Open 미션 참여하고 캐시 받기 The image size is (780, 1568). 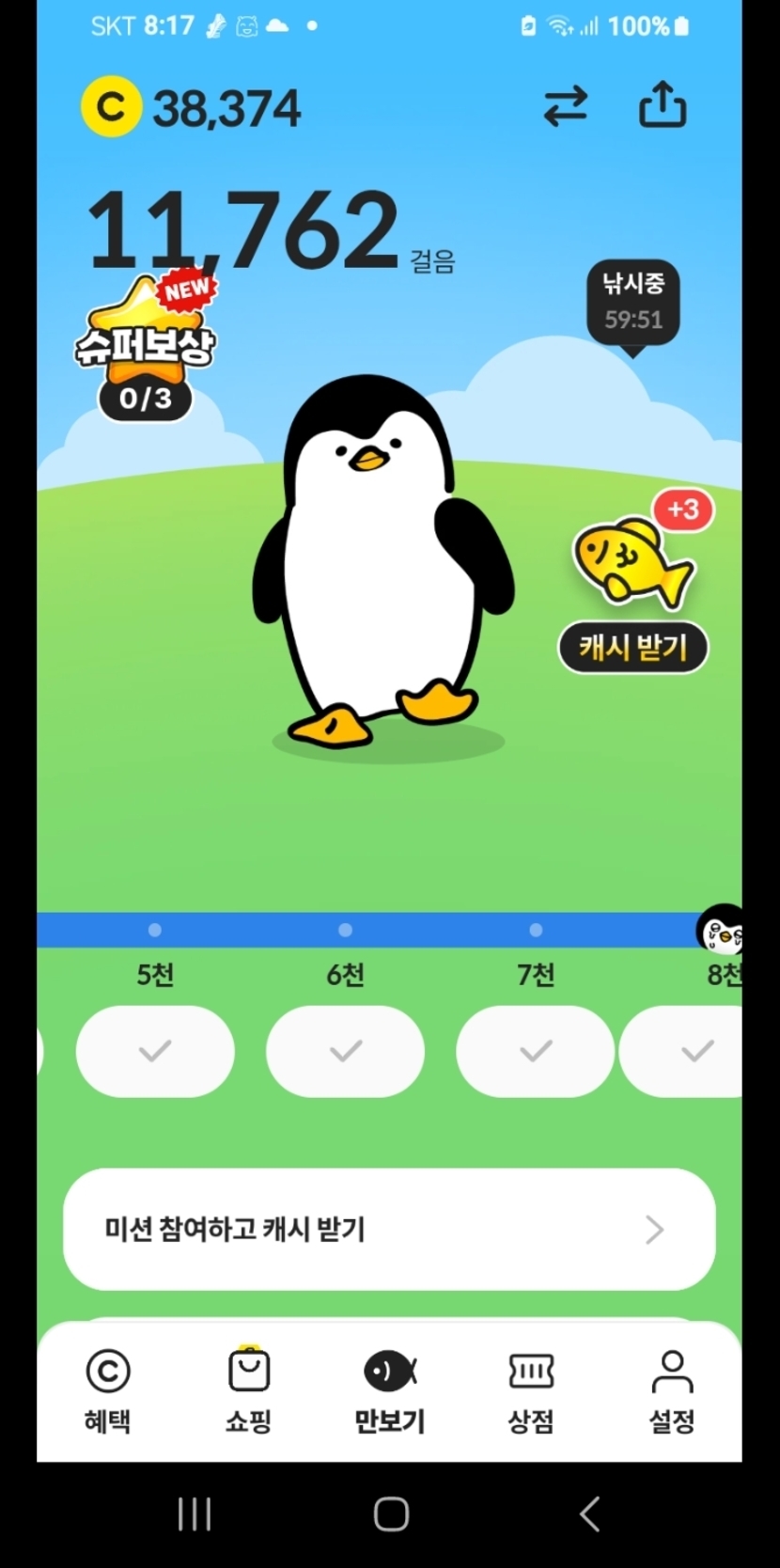[x=389, y=1230]
